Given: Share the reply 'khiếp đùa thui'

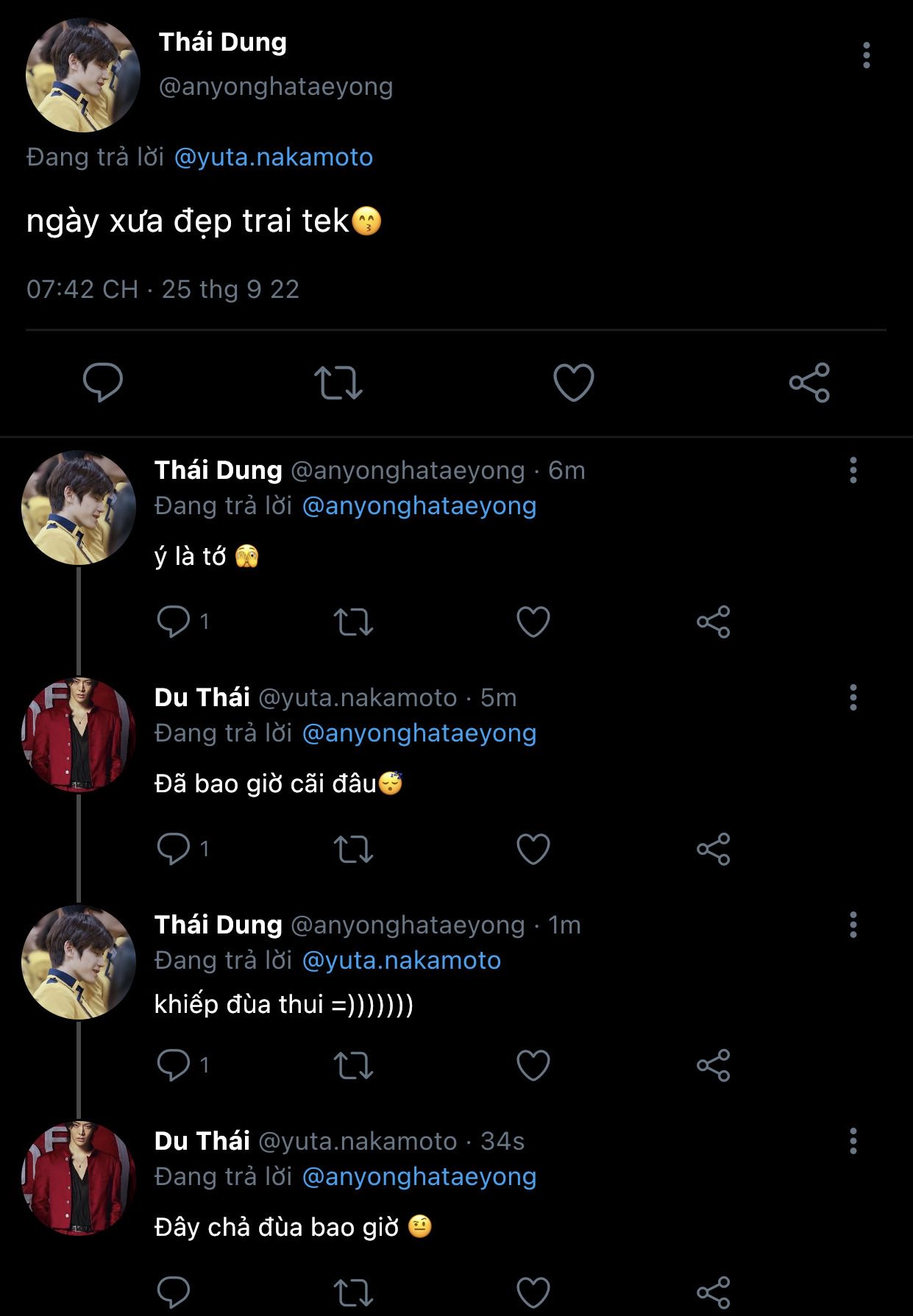Looking at the screenshot, I should [x=713, y=1065].
